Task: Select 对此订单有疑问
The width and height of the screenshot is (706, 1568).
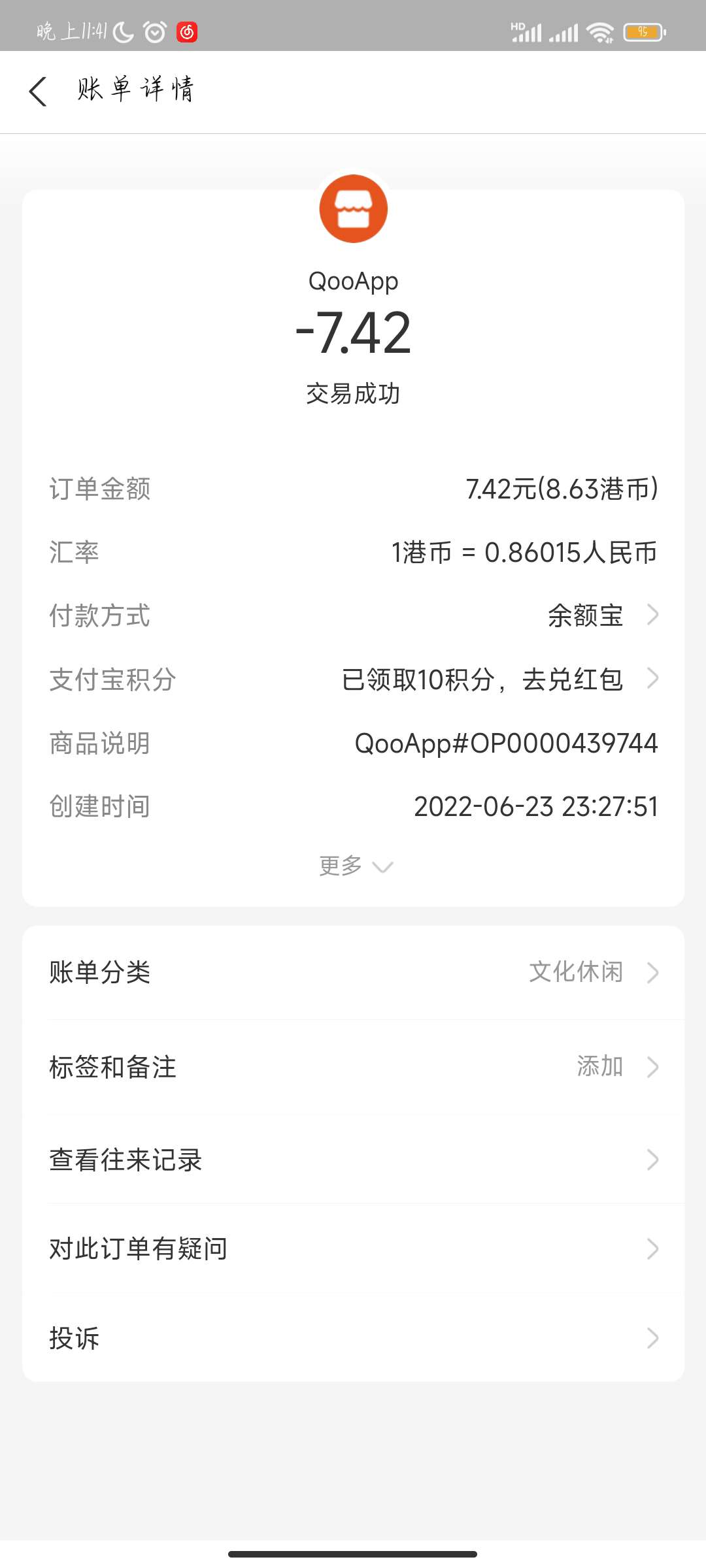Action: pos(353,1249)
